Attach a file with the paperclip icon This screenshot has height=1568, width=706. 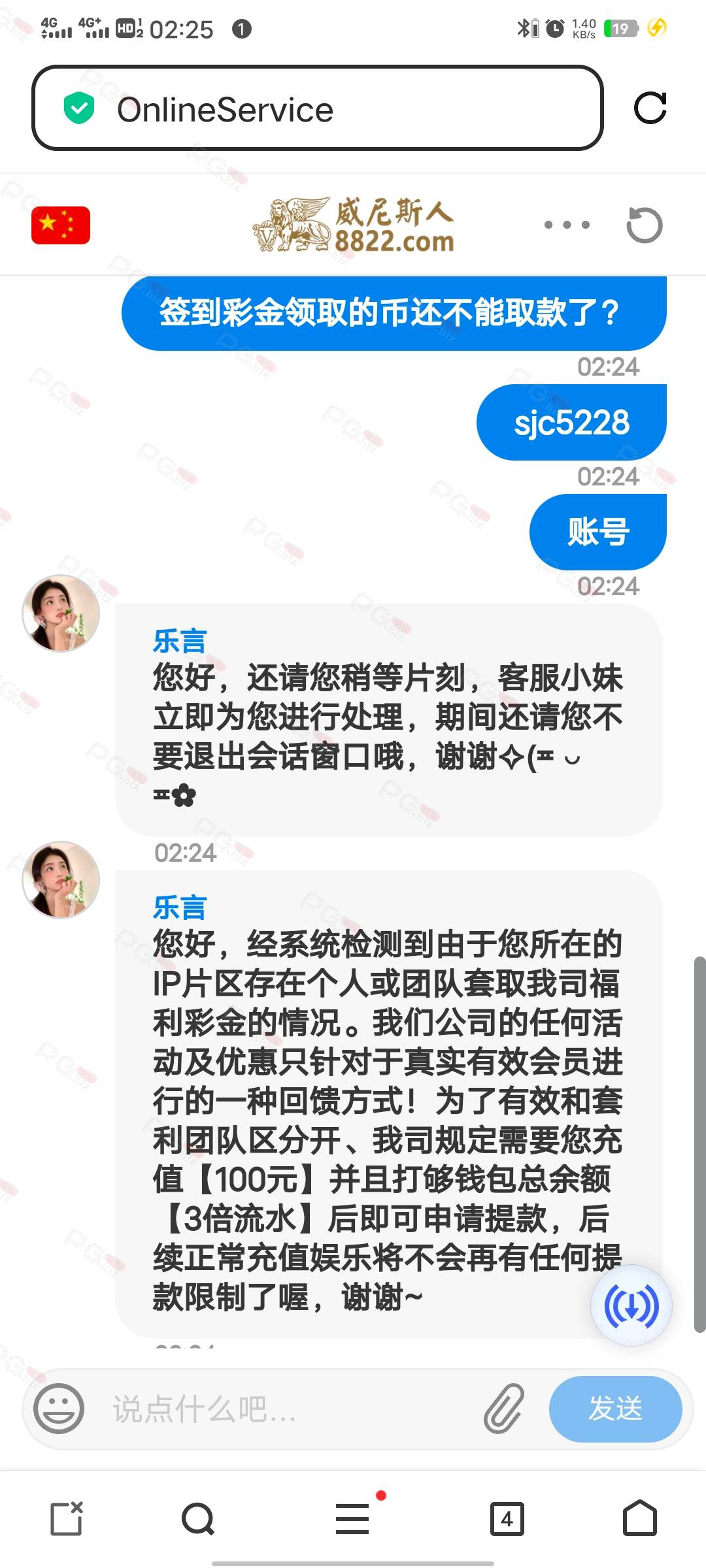[x=504, y=1409]
